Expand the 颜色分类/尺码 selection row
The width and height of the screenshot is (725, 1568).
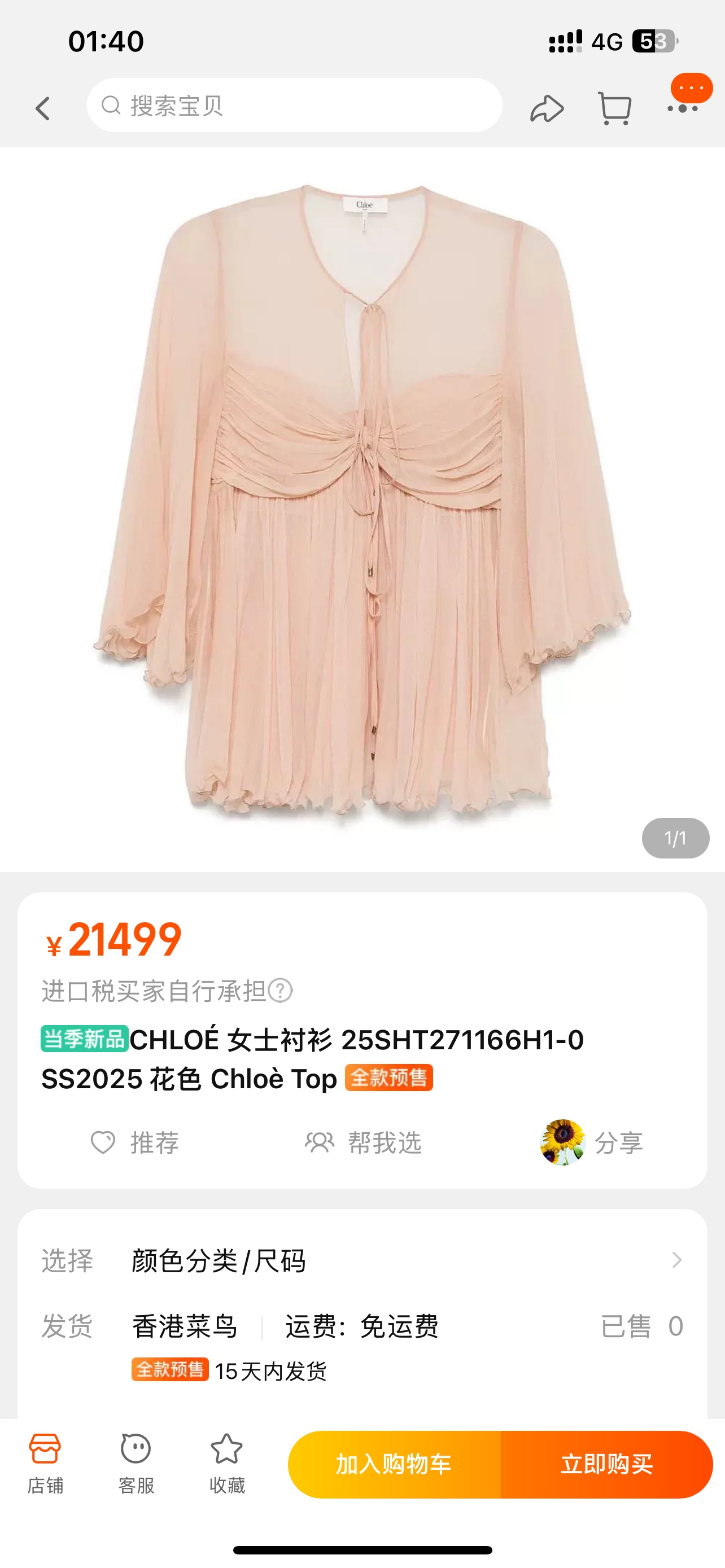(x=362, y=1260)
